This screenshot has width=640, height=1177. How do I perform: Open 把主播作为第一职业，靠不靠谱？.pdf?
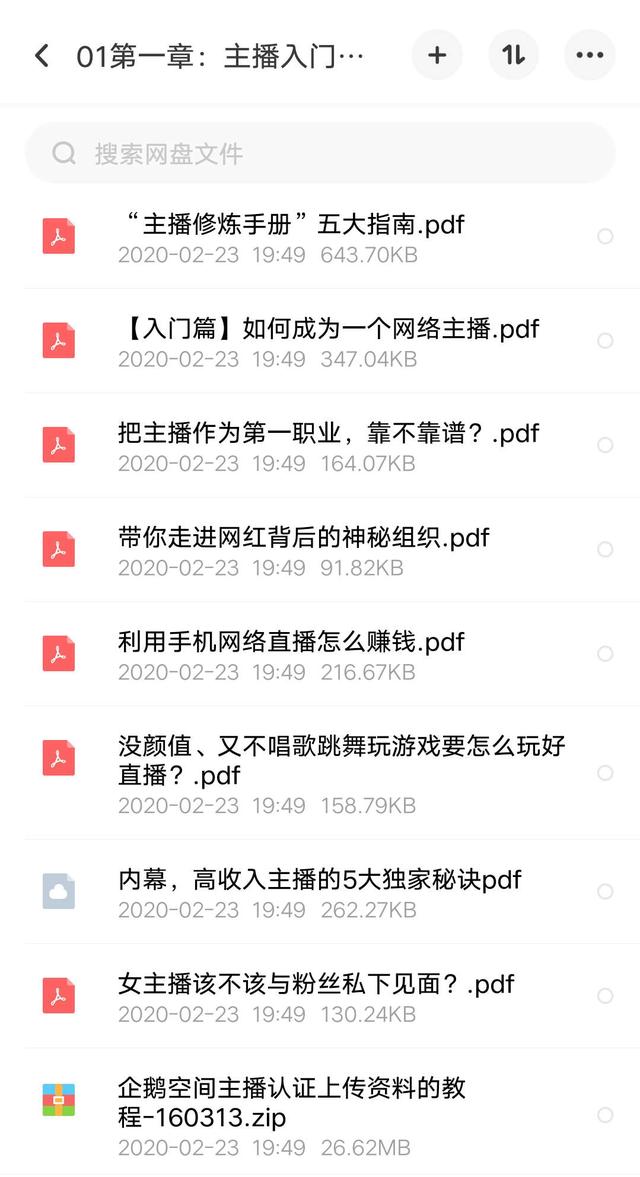[320, 445]
